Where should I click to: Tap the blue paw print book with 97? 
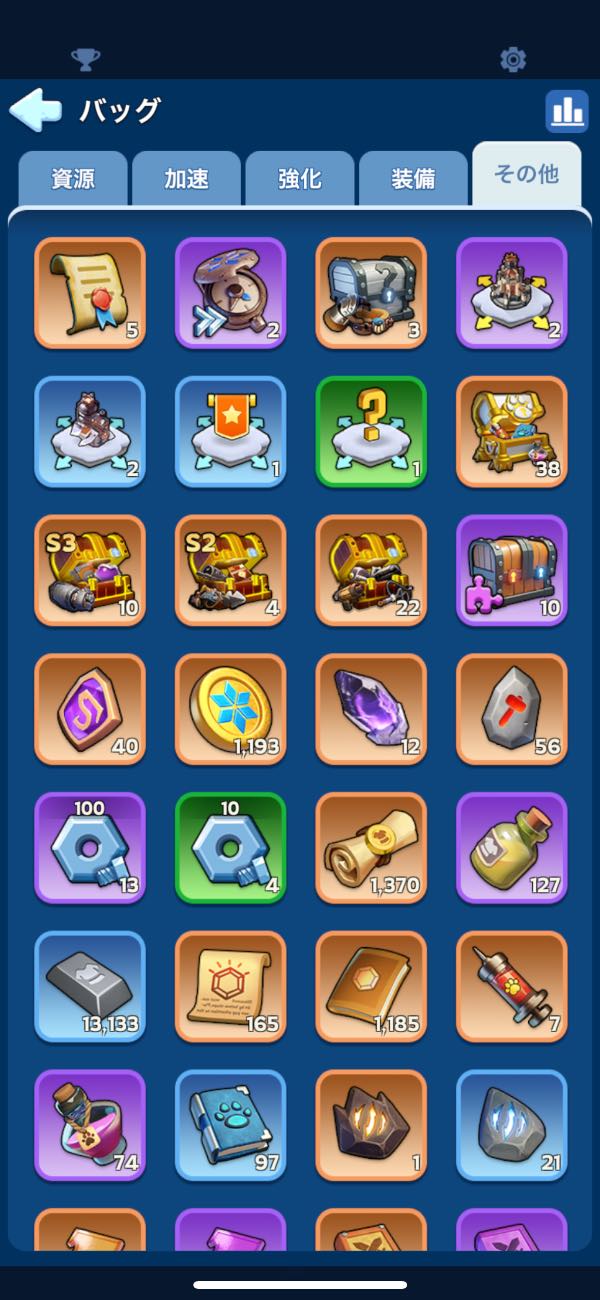point(230,1126)
